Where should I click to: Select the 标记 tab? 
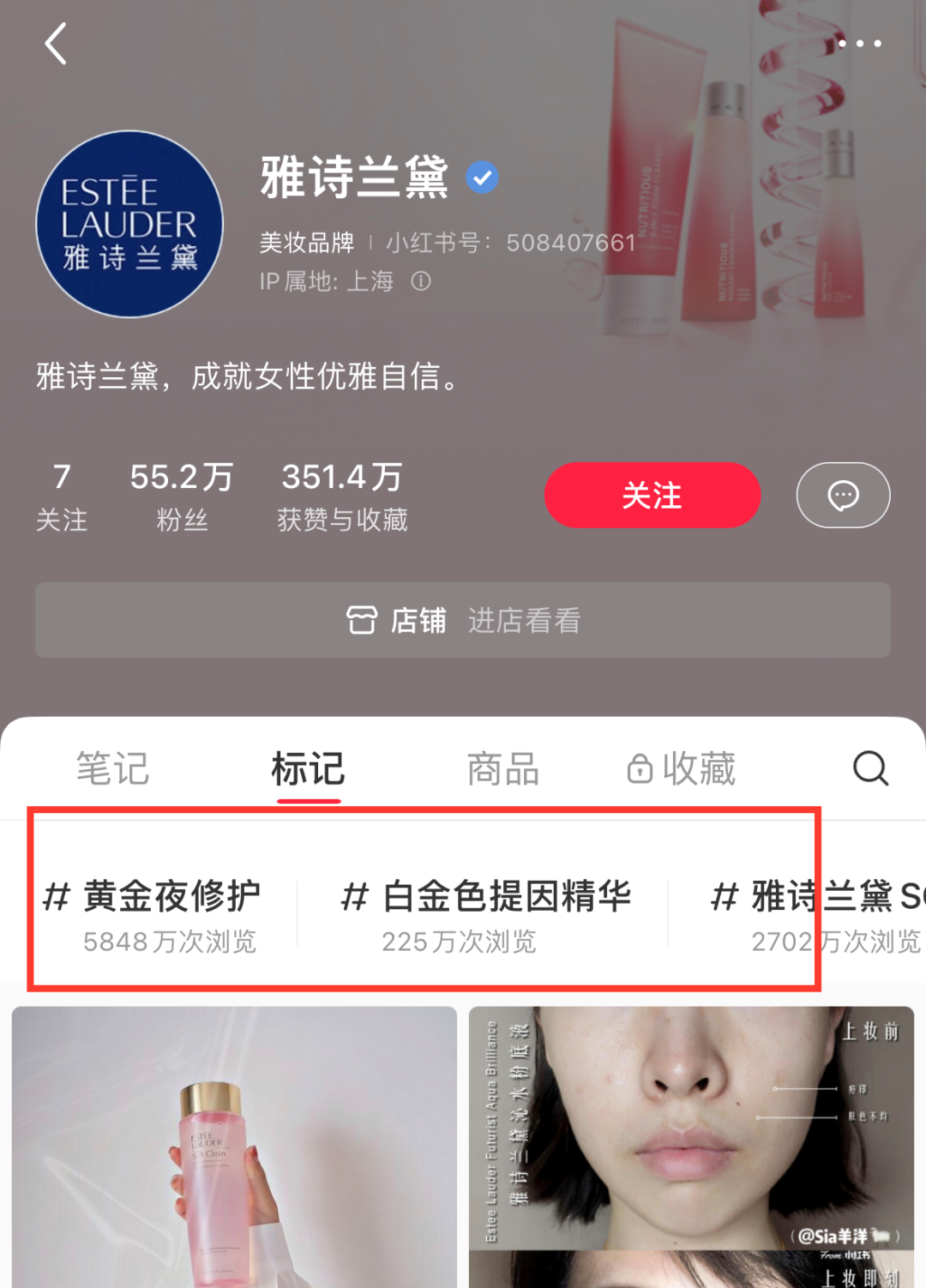(x=308, y=768)
